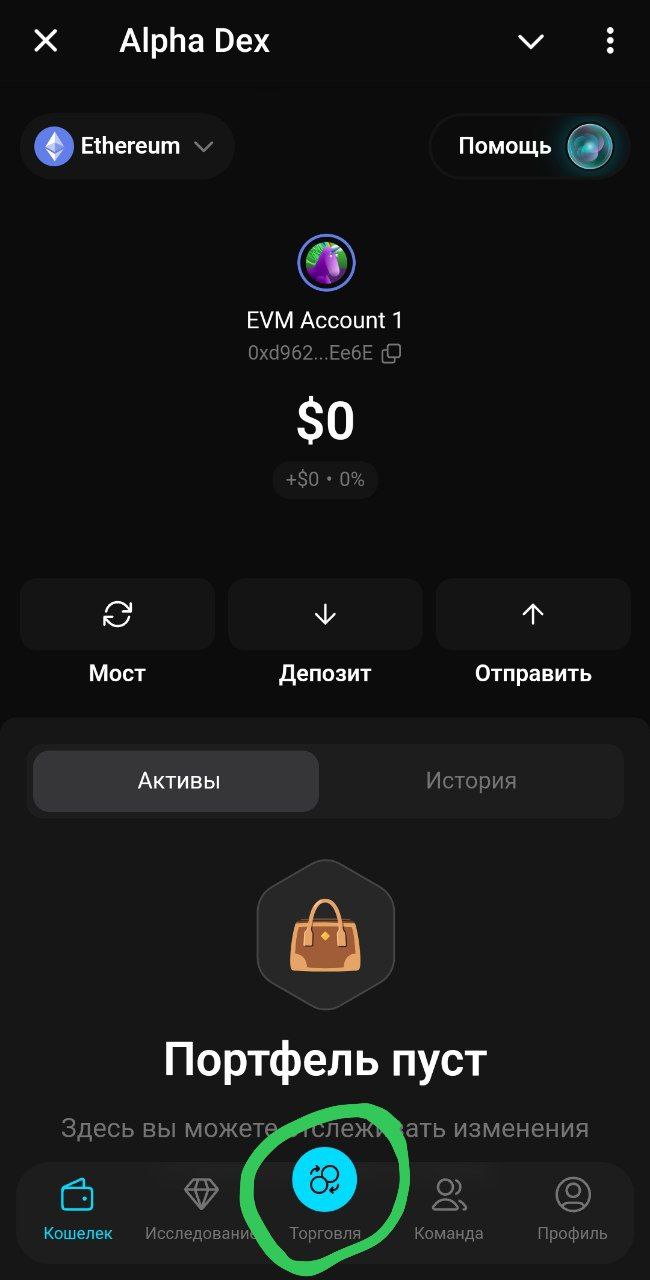Copy the wallet address 0xd962...Ee6E
The width and height of the screenshot is (650, 1280).
click(x=392, y=353)
